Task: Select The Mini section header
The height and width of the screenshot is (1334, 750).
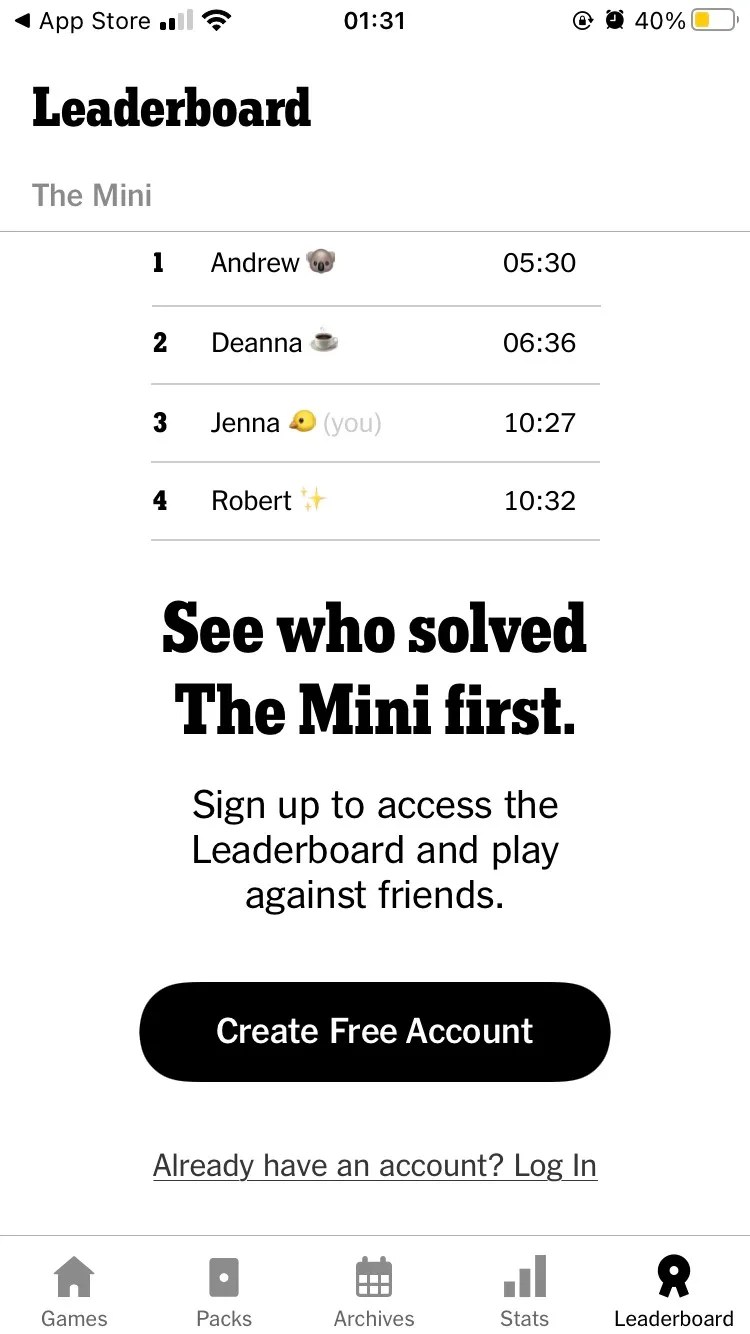Action: 92,194
